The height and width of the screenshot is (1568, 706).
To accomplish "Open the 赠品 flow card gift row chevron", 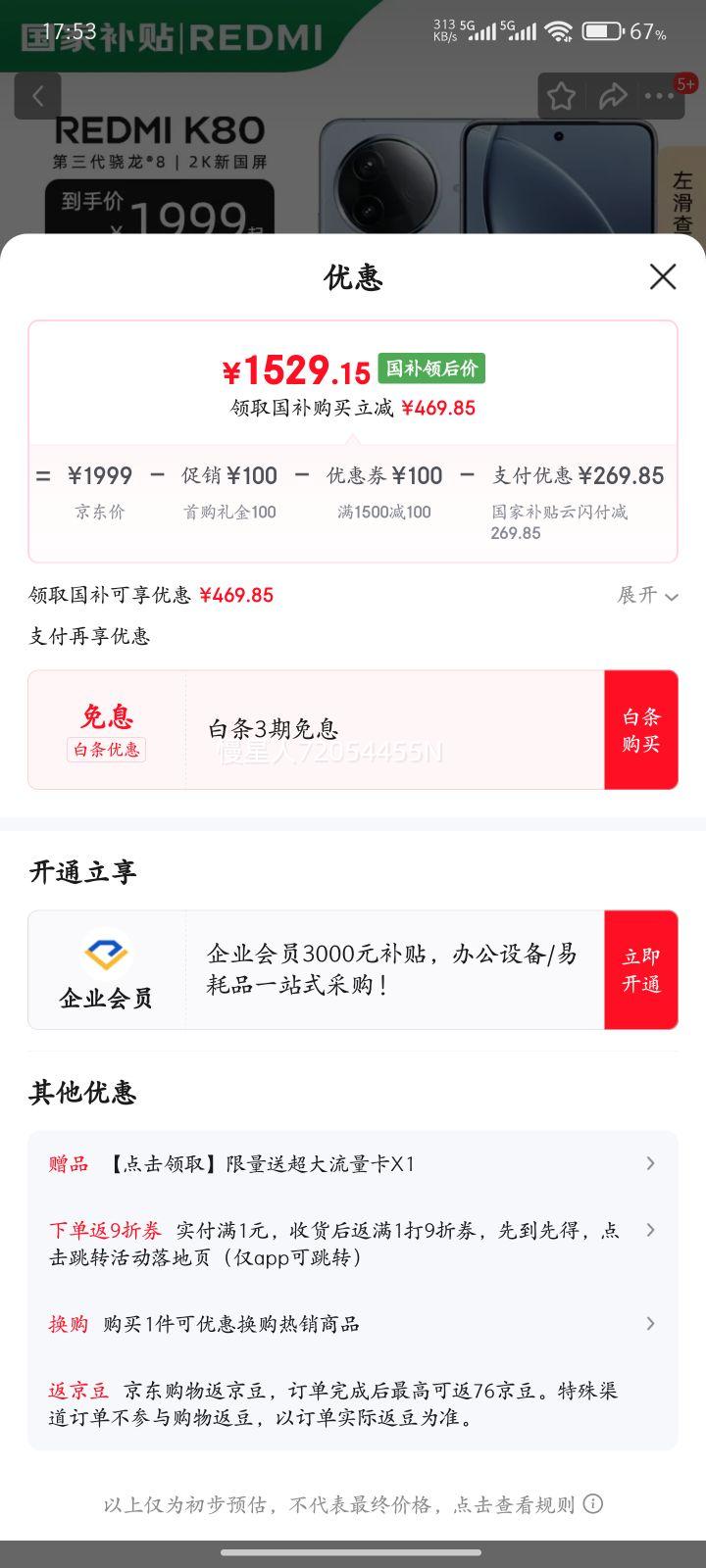I will point(650,1163).
